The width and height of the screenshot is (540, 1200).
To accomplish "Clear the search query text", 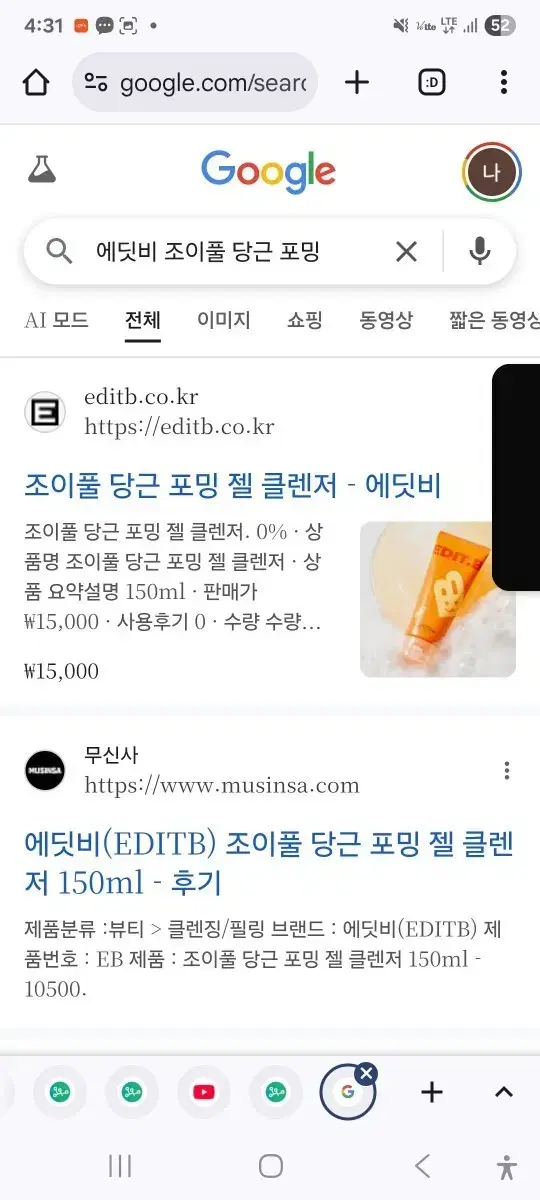I will click(x=406, y=252).
